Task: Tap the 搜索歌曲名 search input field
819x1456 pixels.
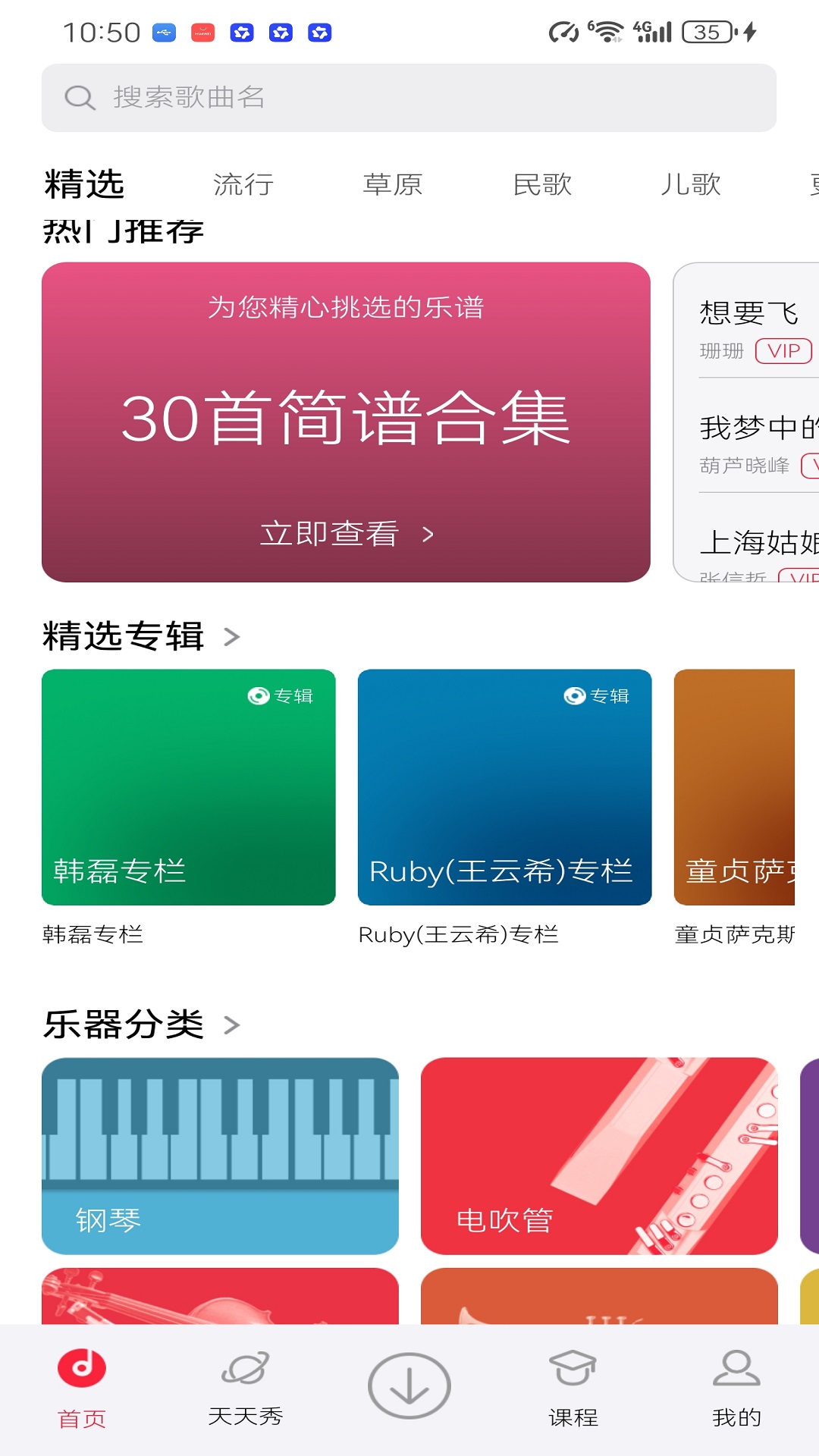Action: (303, 97)
